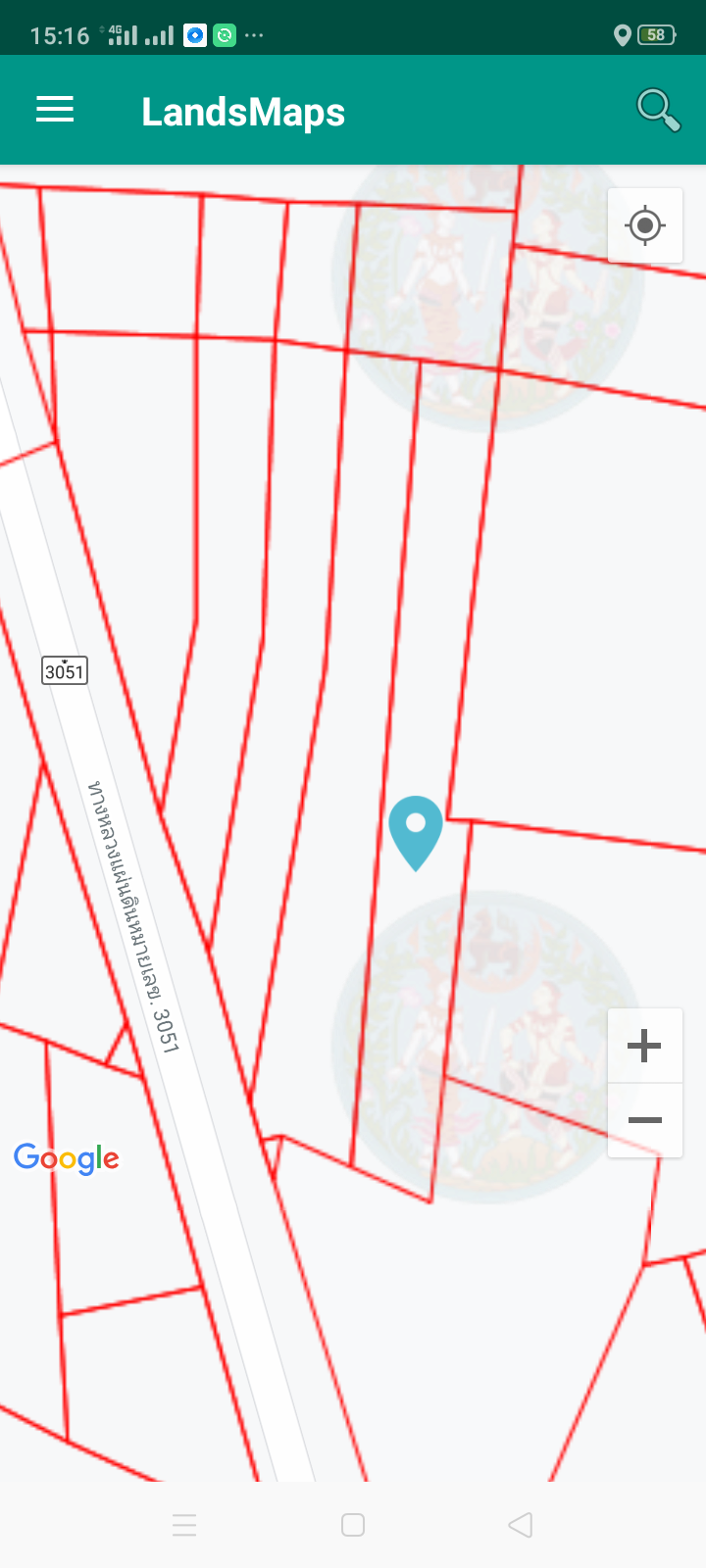Select the blue location pin marker
The width and height of the screenshot is (706, 1568).
[x=416, y=833]
